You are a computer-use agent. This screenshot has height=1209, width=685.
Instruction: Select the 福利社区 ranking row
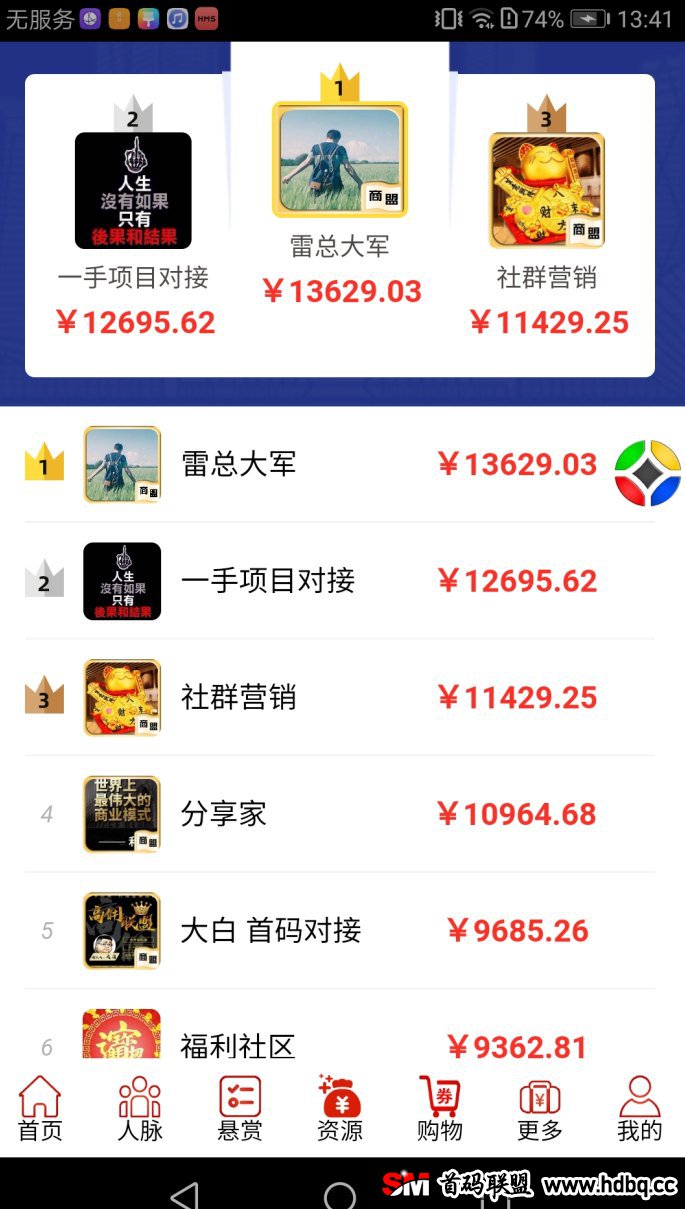340,1029
